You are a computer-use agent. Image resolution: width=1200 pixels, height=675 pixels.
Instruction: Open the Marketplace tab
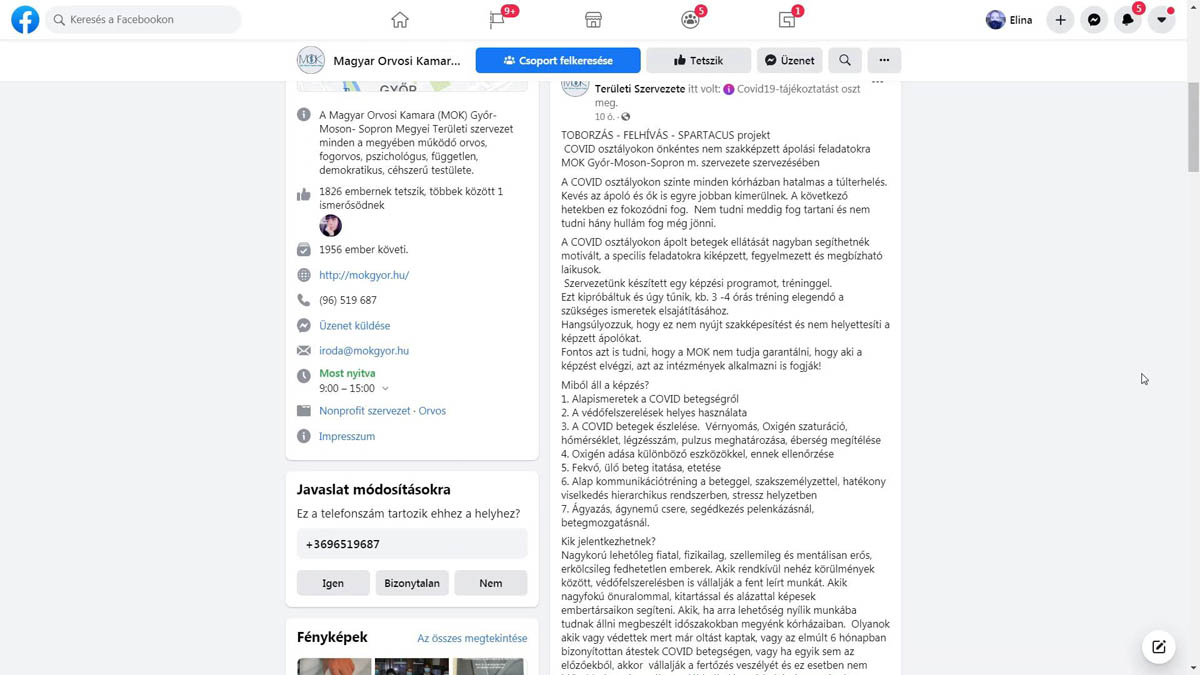click(593, 20)
